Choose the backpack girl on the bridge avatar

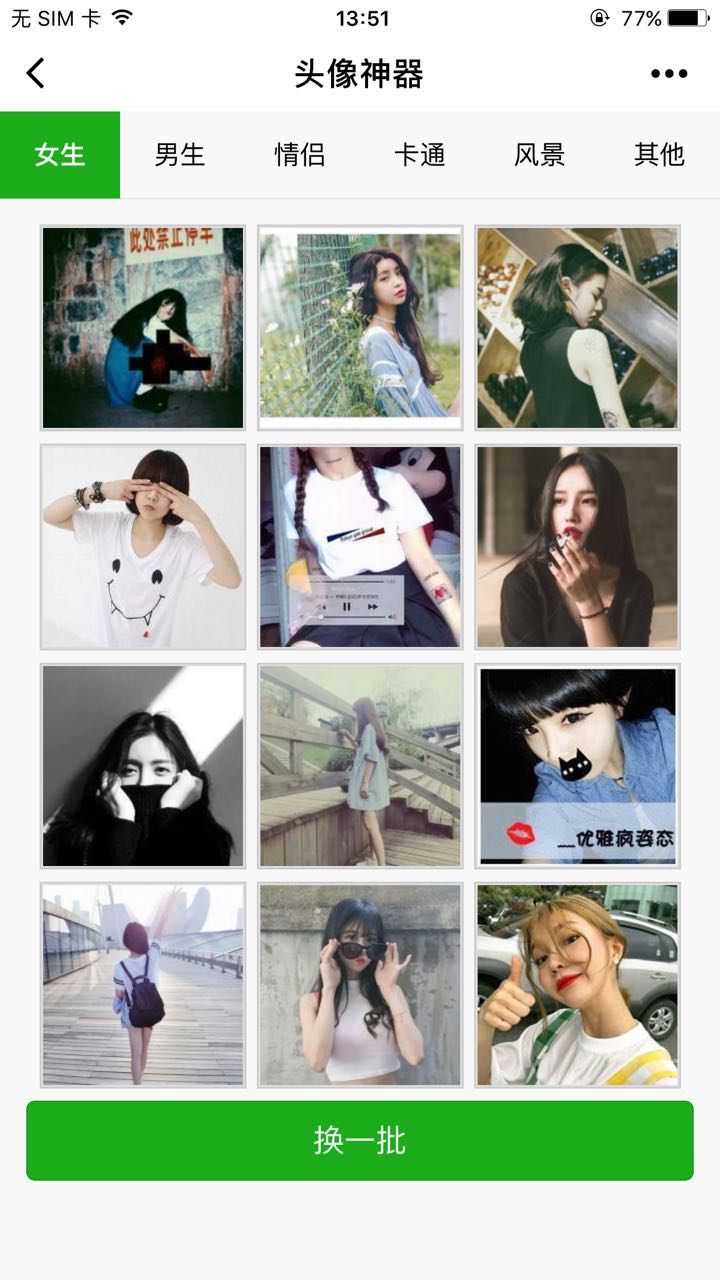[x=143, y=984]
